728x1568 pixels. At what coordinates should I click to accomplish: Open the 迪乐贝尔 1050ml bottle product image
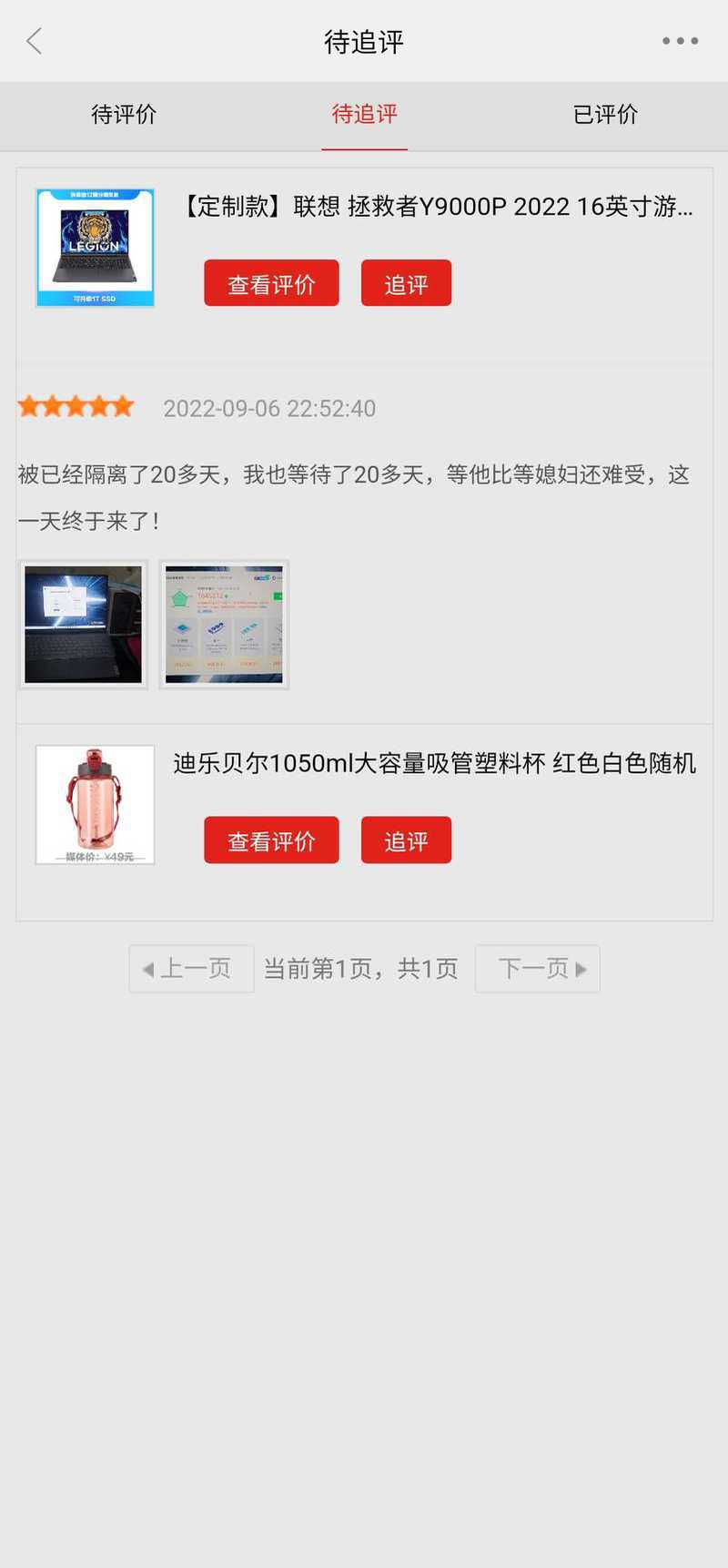tap(95, 805)
